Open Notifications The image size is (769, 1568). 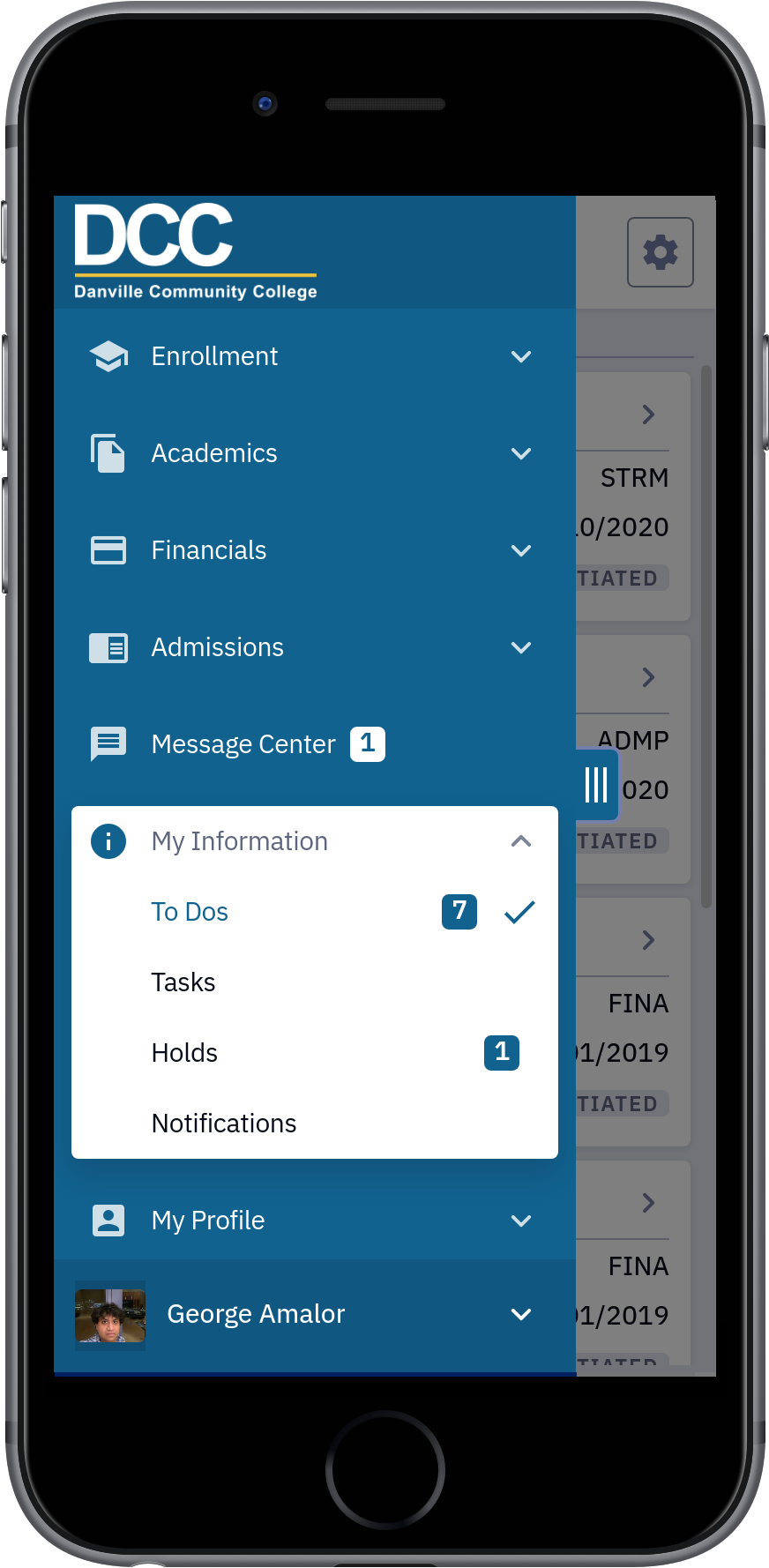(315, 1124)
